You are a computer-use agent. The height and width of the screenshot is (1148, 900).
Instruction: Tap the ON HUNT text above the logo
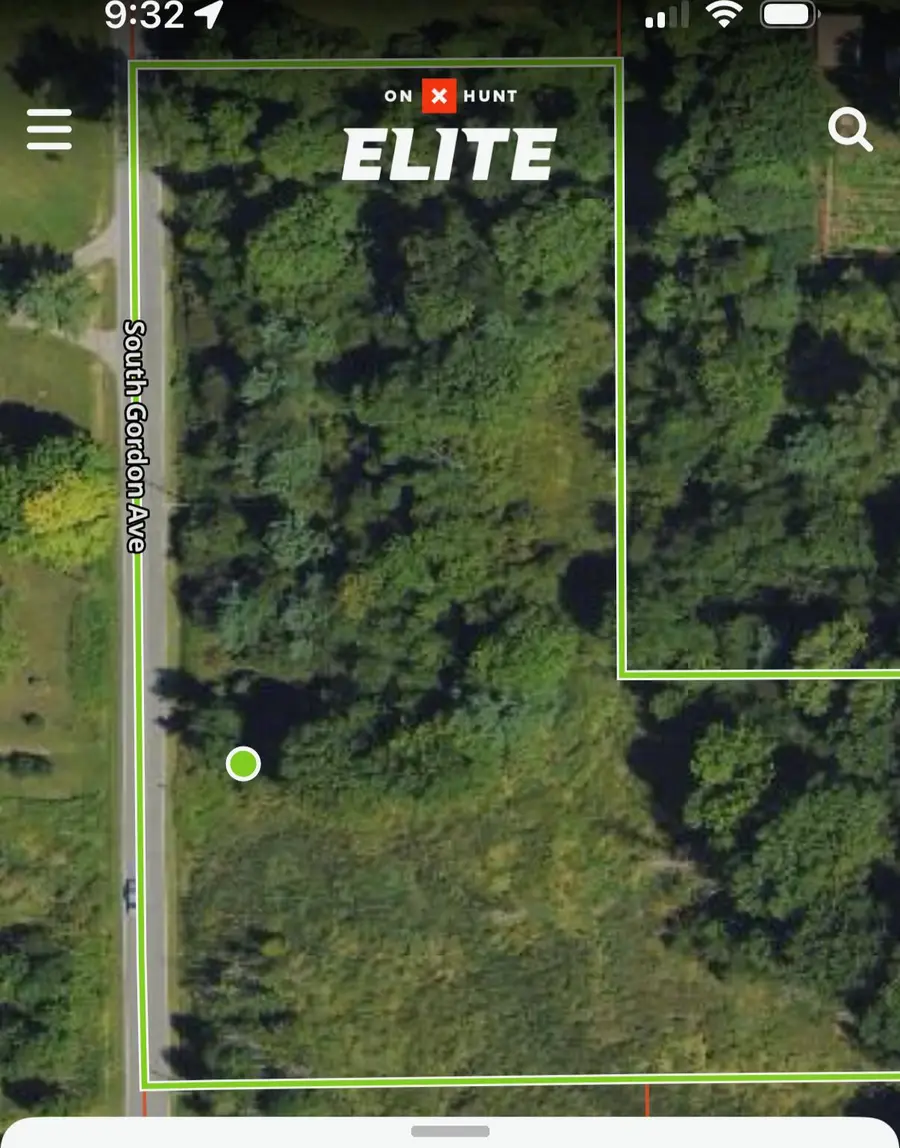click(450, 96)
